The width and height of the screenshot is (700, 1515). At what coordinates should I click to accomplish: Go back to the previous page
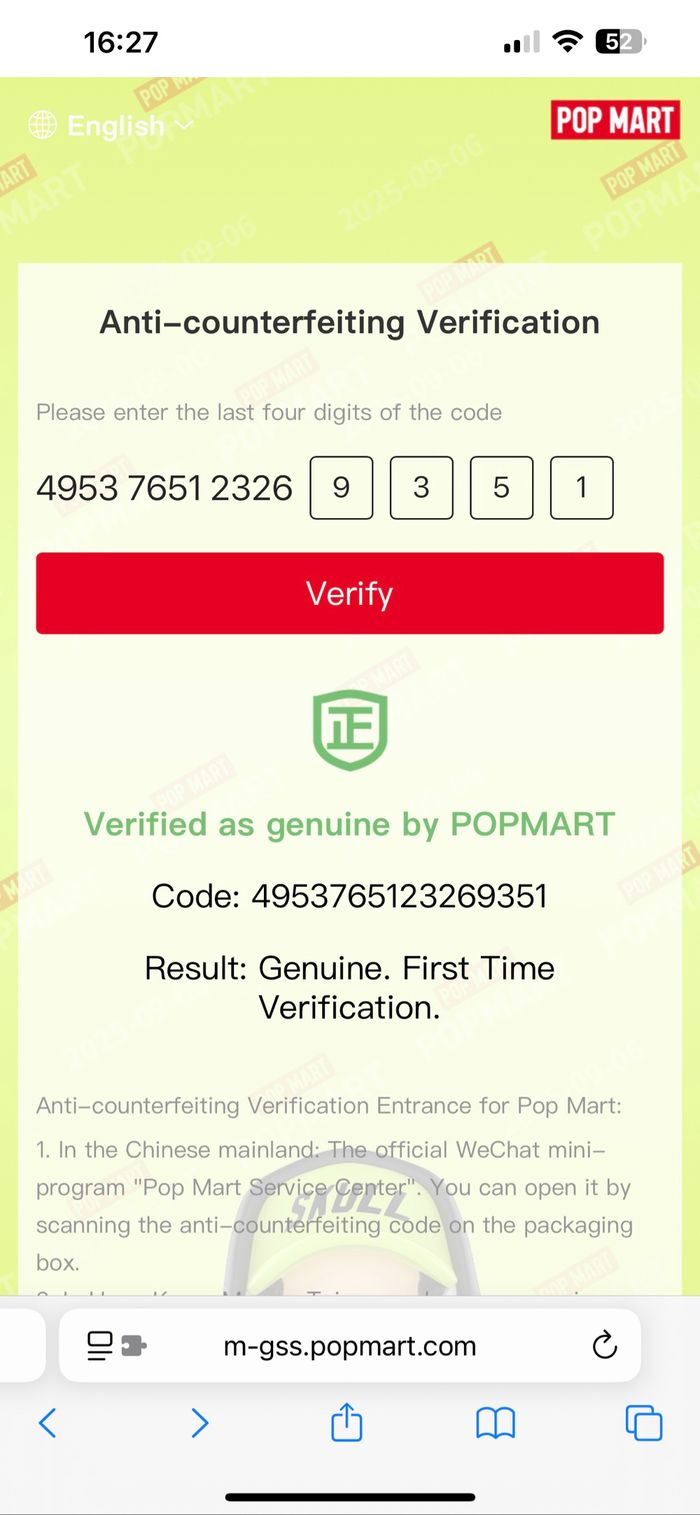point(47,1422)
